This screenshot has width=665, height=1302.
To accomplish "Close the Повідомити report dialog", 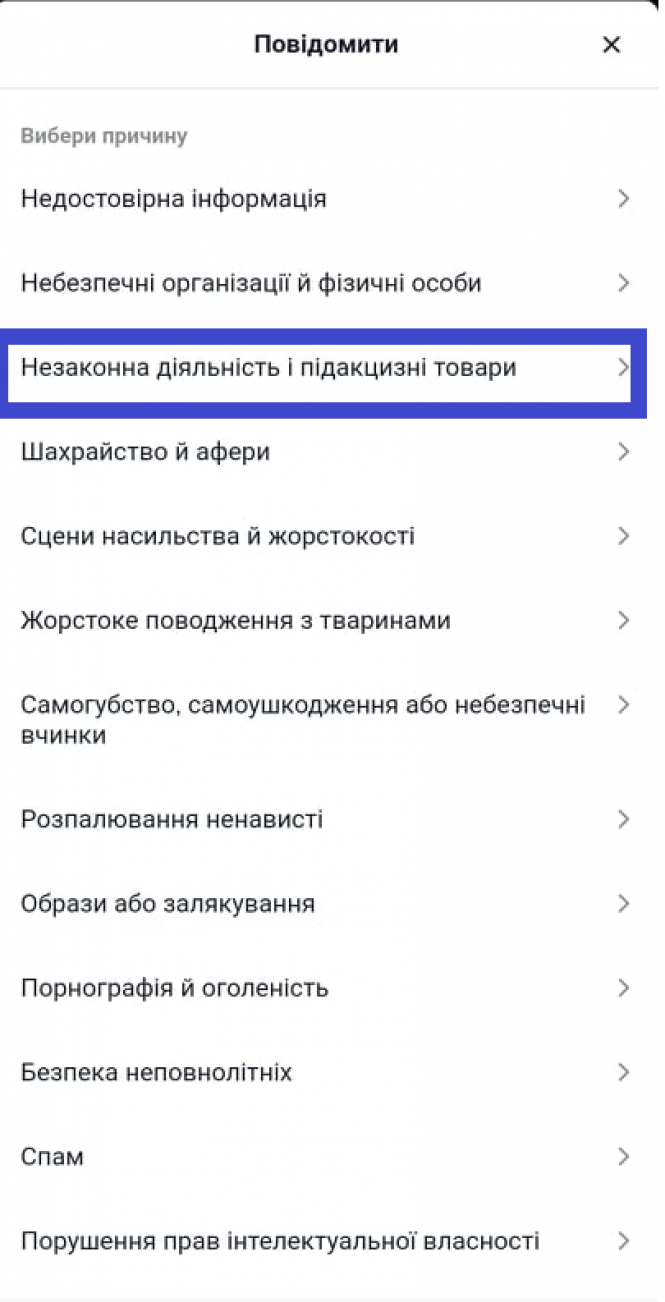I will click(611, 45).
